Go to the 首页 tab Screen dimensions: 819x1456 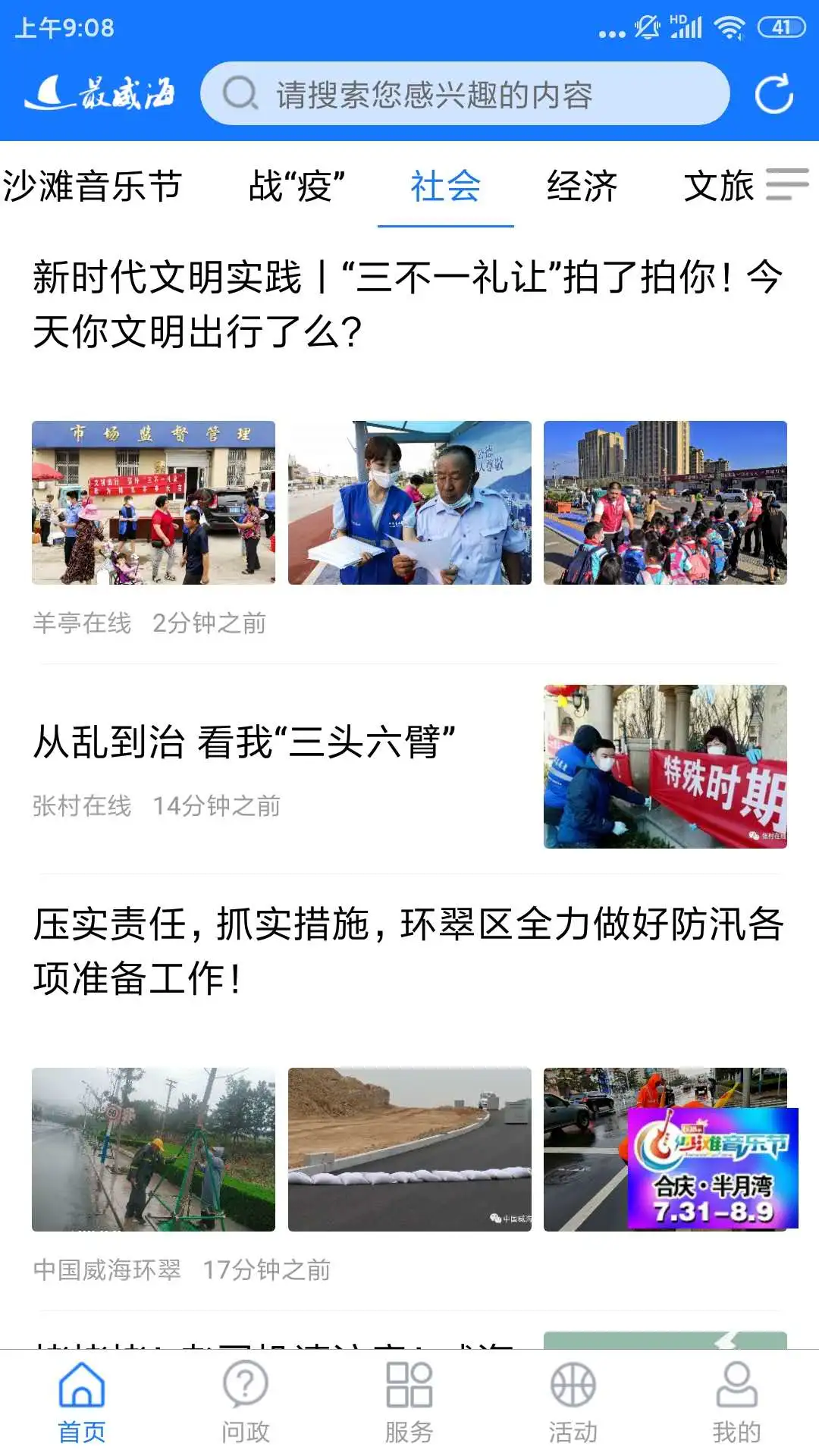(82, 1403)
